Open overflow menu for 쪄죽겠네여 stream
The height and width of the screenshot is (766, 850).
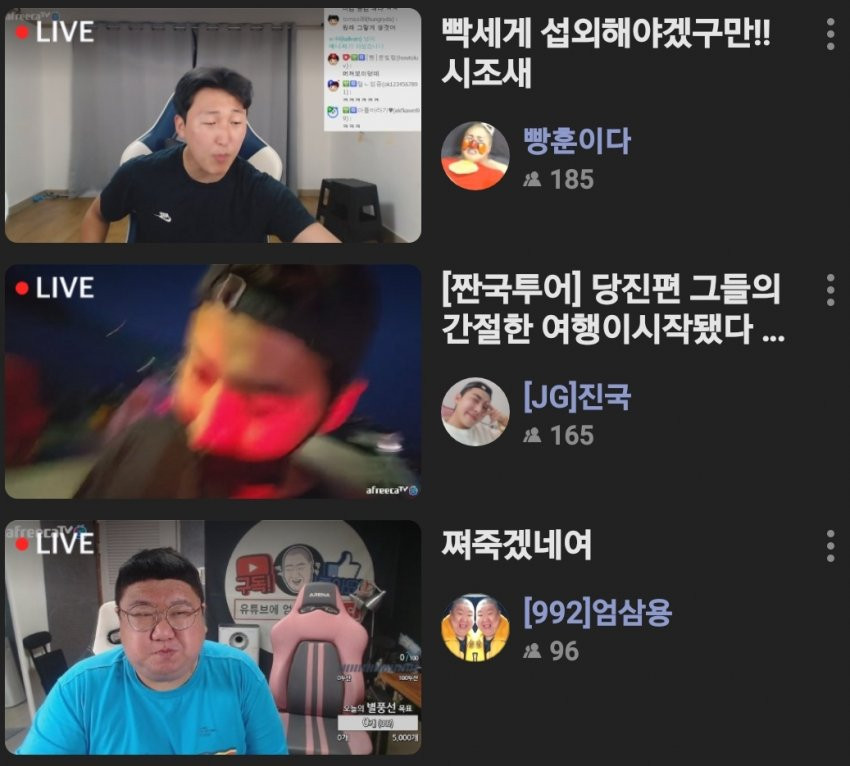(x=830, y=546)
